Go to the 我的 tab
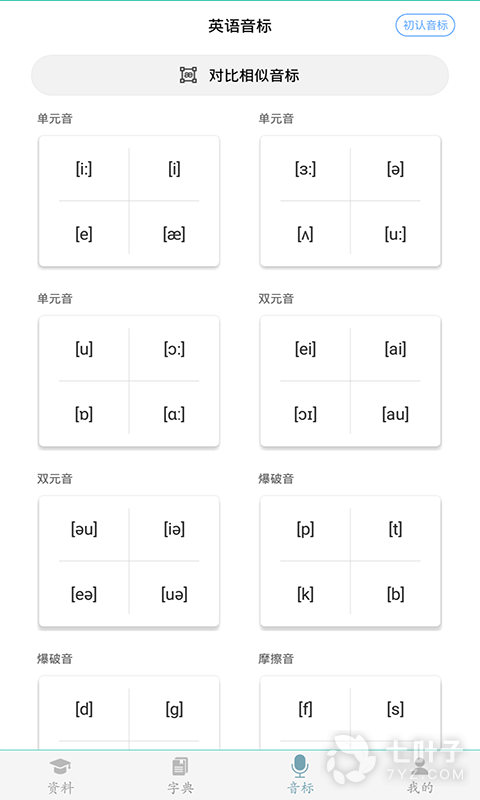This screenshot has width=480, height=800. pos(420,776)
